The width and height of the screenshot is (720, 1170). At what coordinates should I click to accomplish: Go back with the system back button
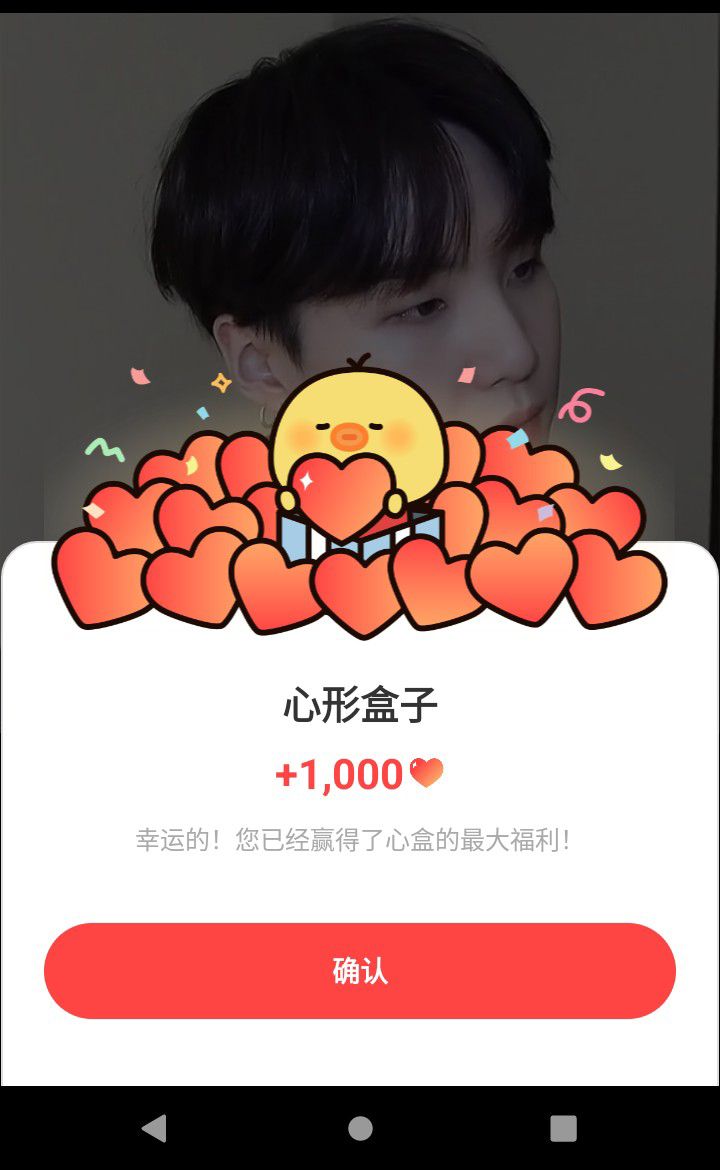[x=154, y=1128]
